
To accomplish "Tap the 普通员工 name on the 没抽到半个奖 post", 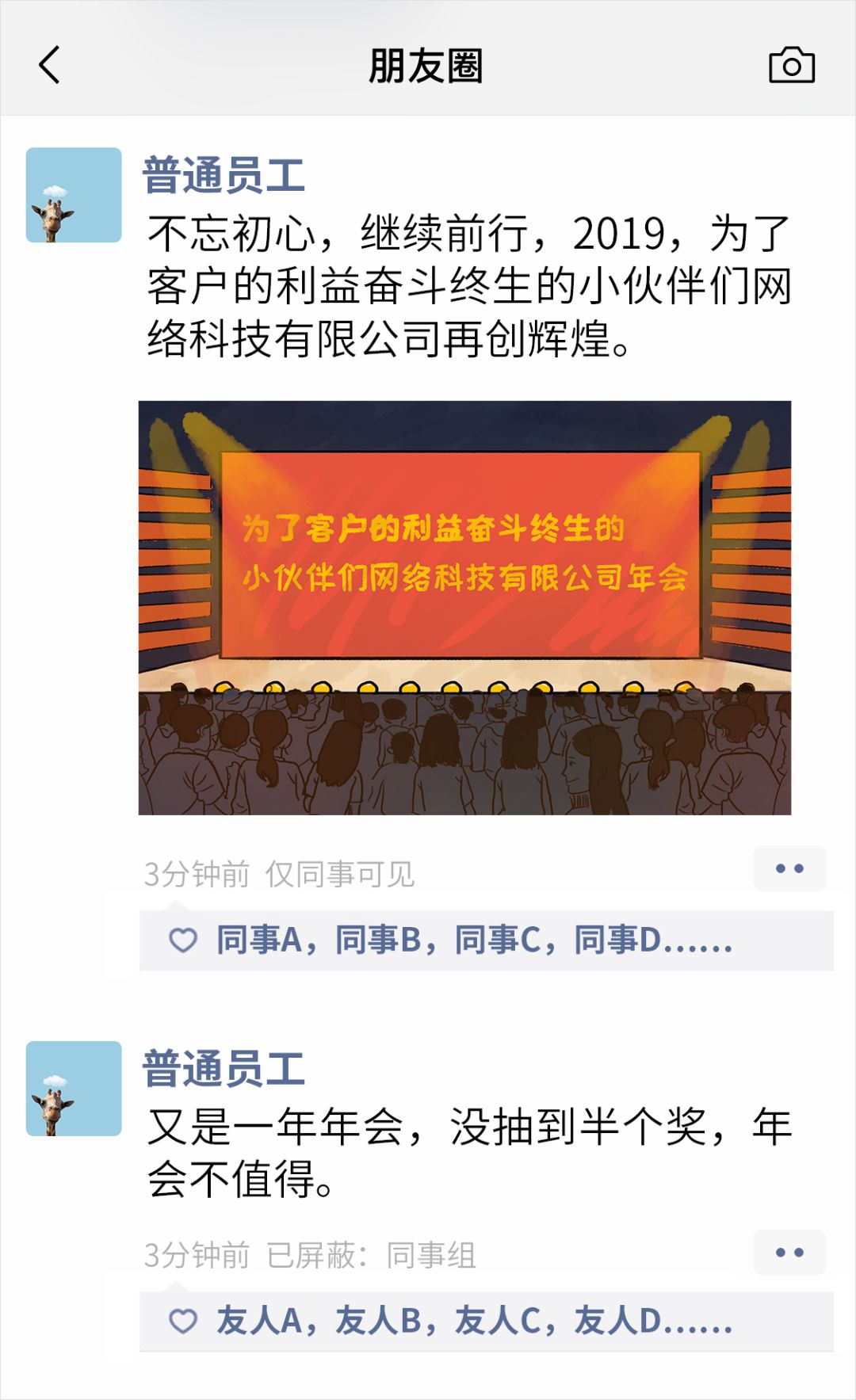I will click(224, 1069).
